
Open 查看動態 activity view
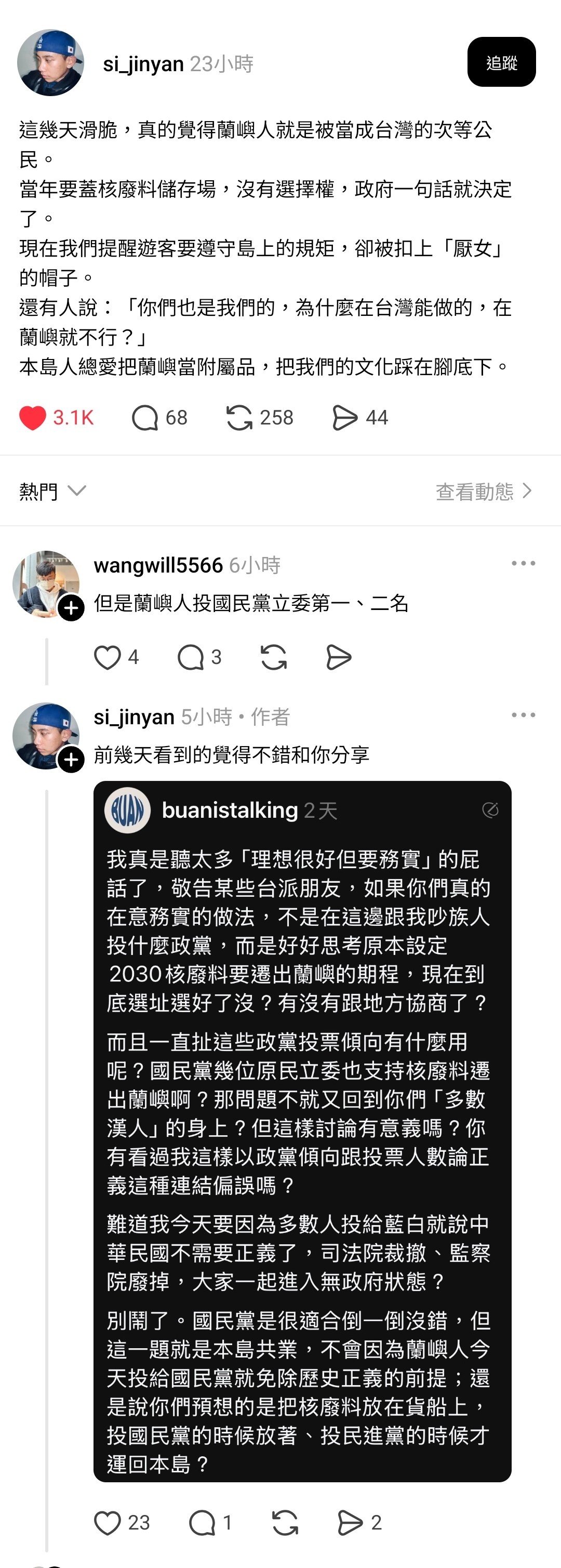click(484, 490)
